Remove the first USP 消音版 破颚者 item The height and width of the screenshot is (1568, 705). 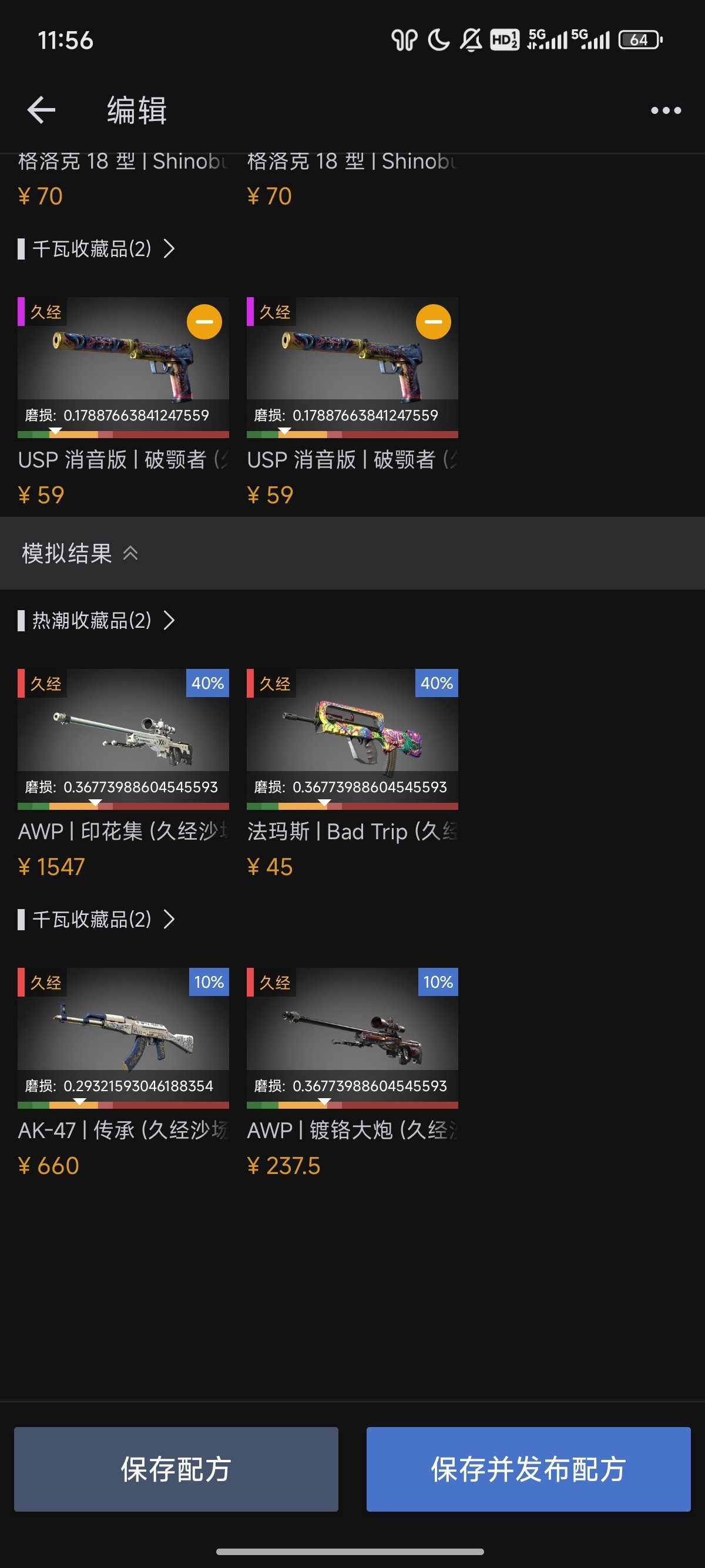click(204, 321)
